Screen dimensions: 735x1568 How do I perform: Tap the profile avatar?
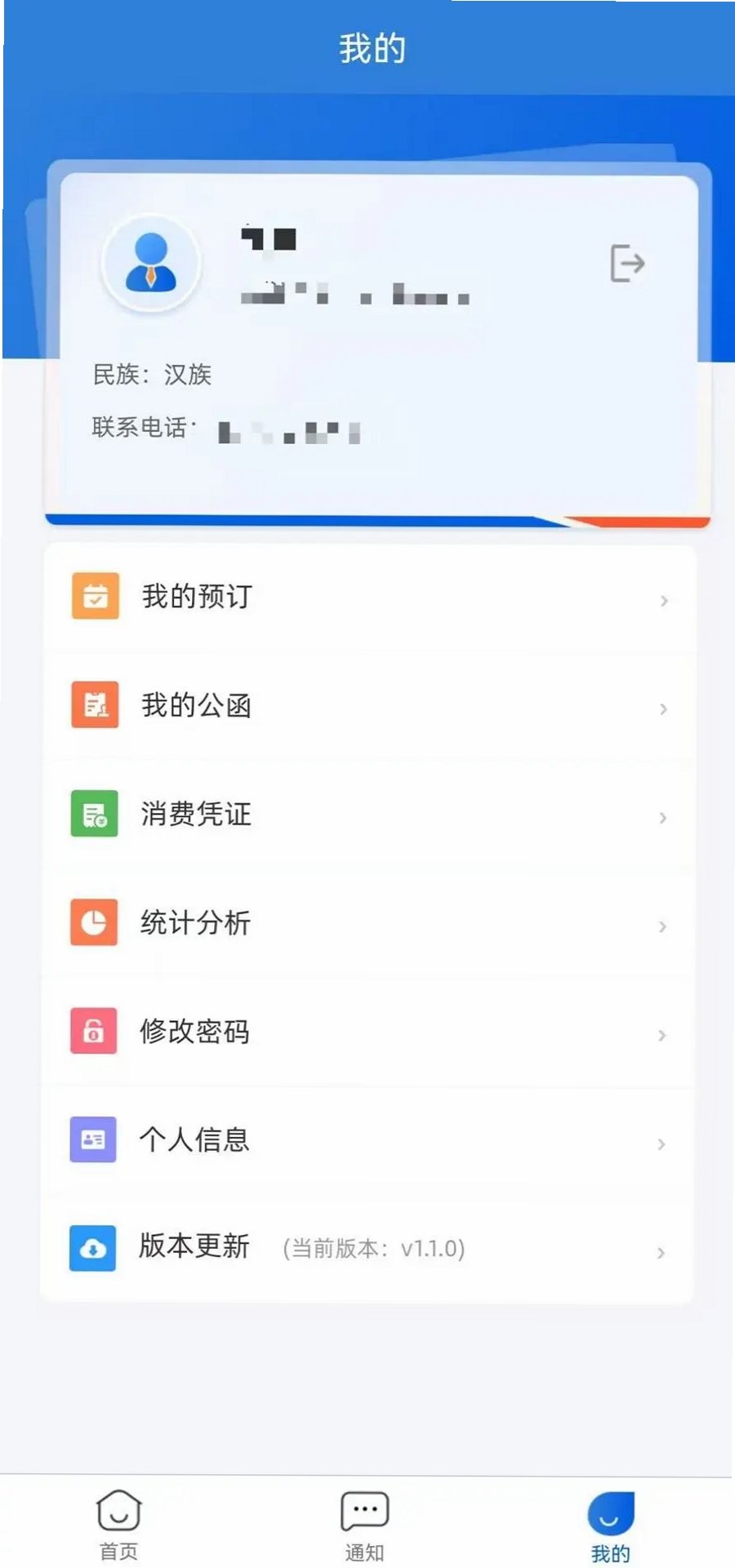[x=151, y=263]
